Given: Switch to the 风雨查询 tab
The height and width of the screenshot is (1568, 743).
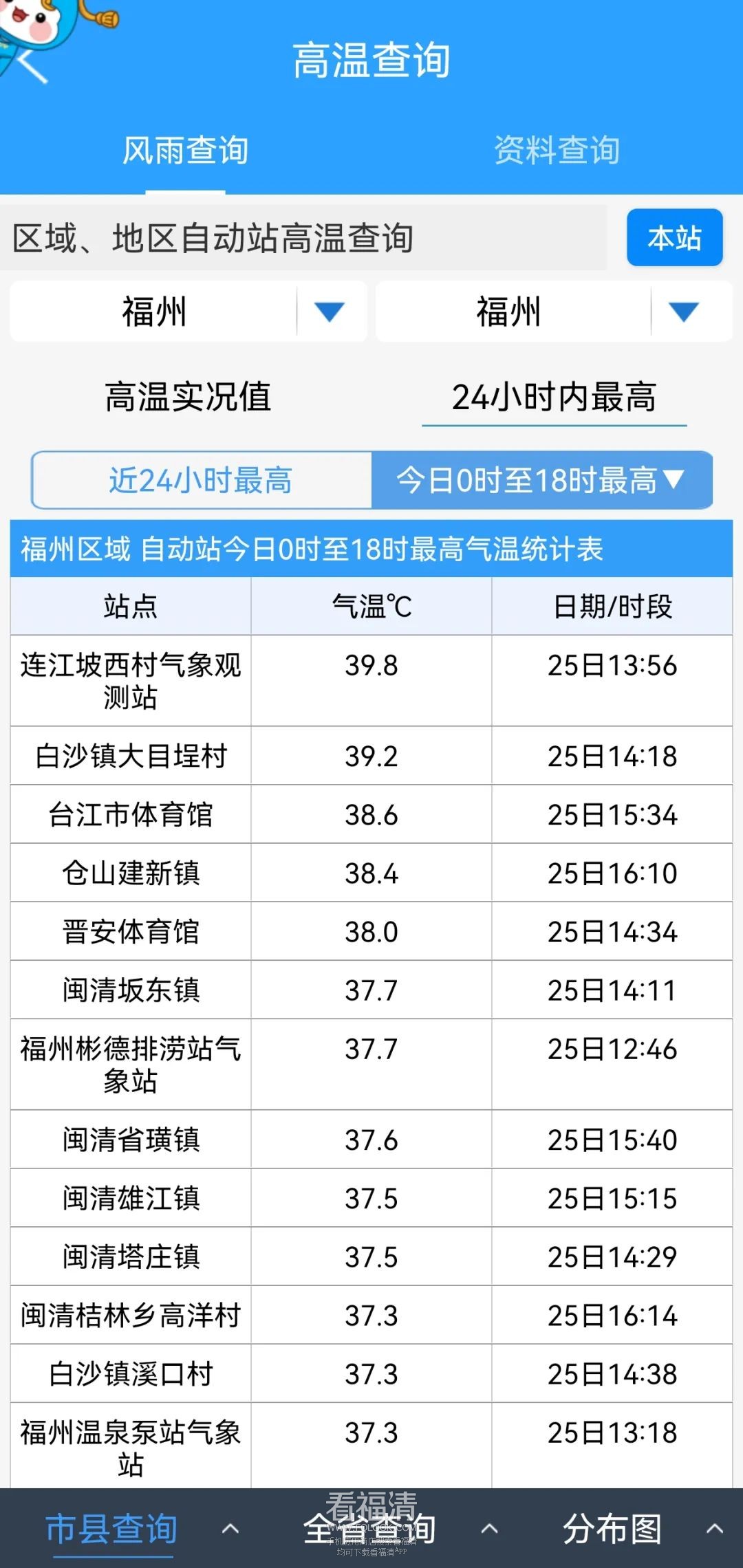Looking at the screenshot, I should point(185,151).
